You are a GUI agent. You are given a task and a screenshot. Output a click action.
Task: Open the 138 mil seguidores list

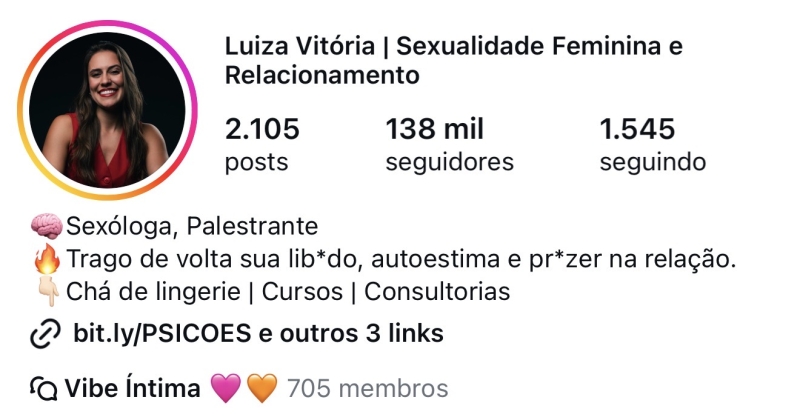[449, 145]
